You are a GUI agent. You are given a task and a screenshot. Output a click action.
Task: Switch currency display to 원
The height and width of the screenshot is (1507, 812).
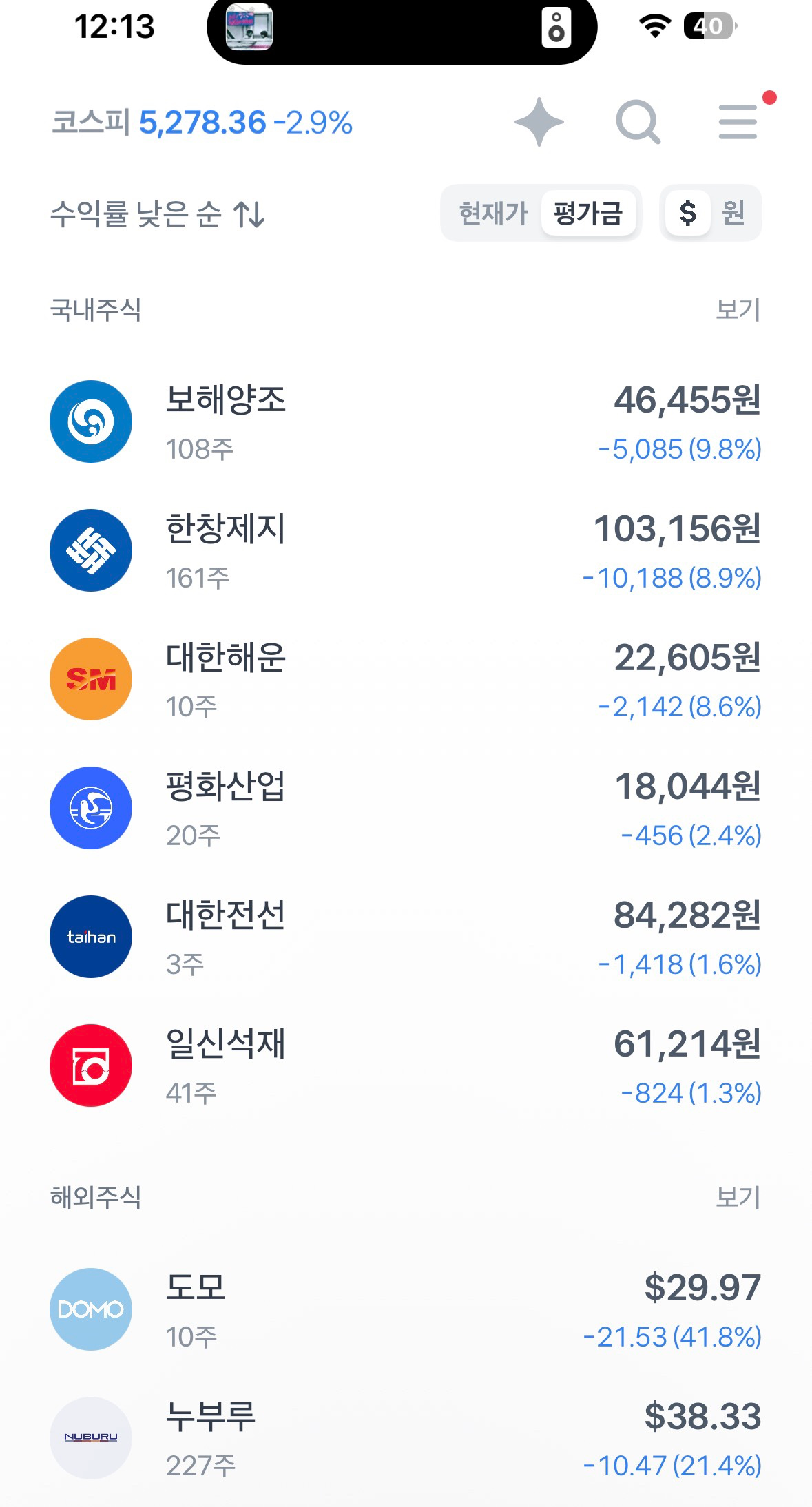pyautogui.click(x=733, y=213)
